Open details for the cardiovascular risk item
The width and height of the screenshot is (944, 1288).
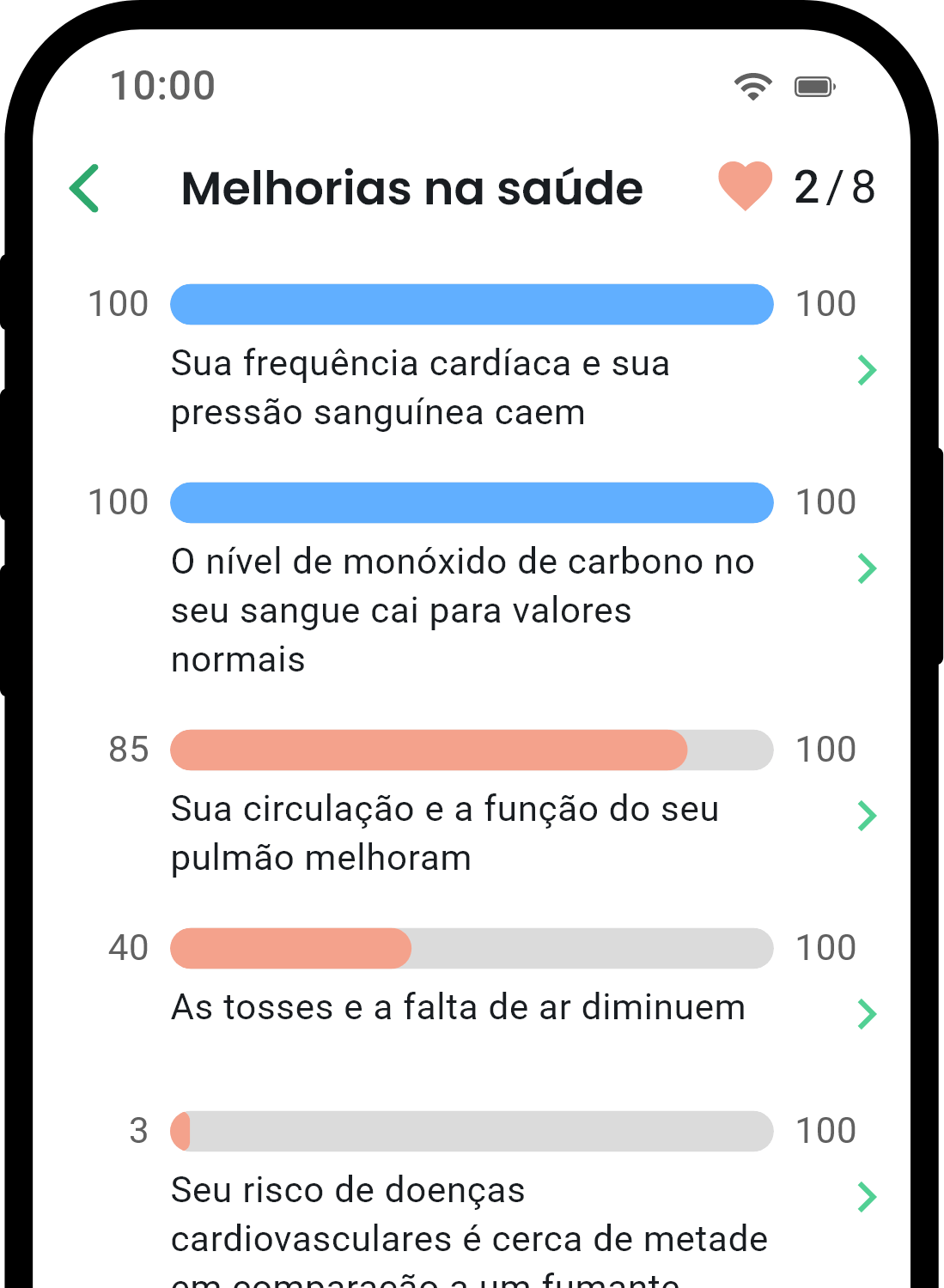pos(867,1195)
